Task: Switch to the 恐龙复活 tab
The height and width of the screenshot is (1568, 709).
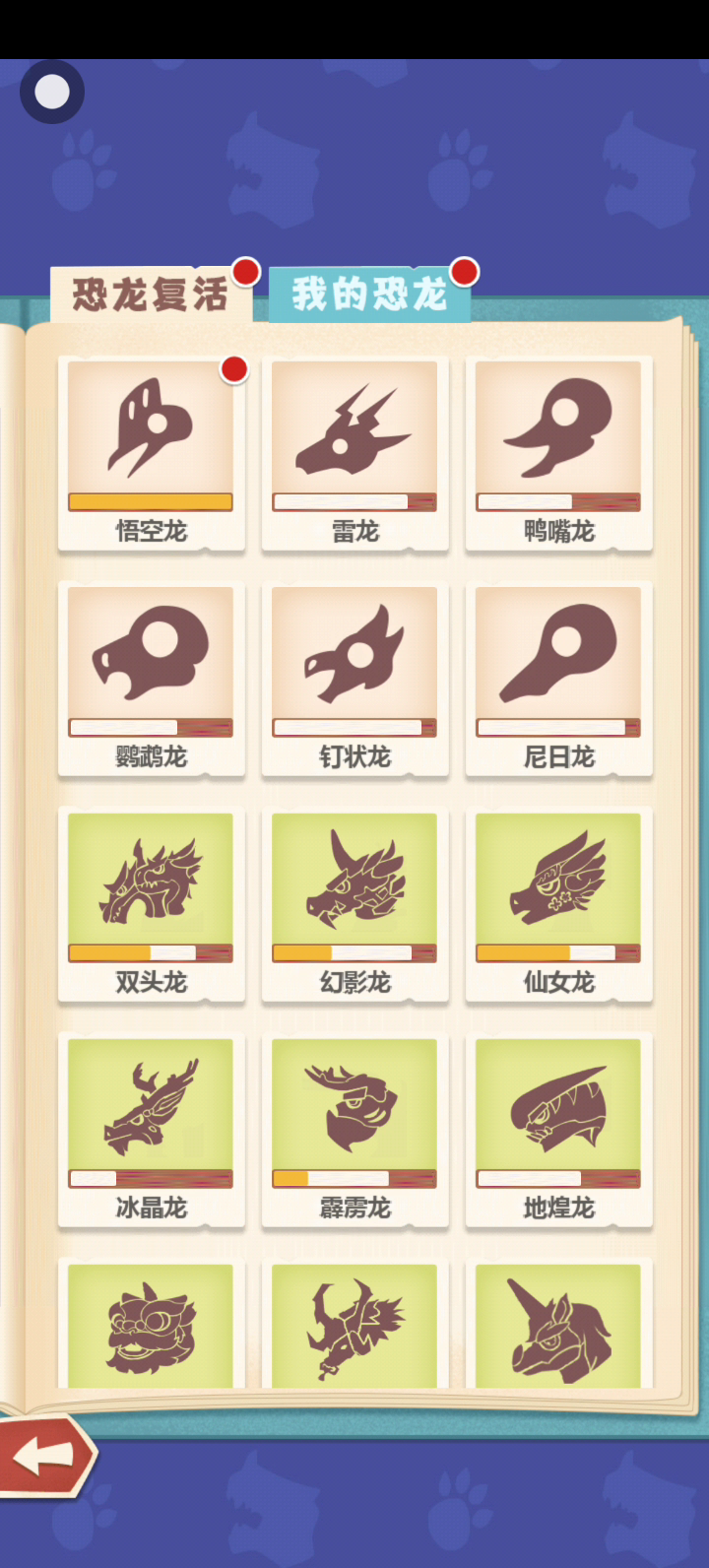Action: (150, 294)
